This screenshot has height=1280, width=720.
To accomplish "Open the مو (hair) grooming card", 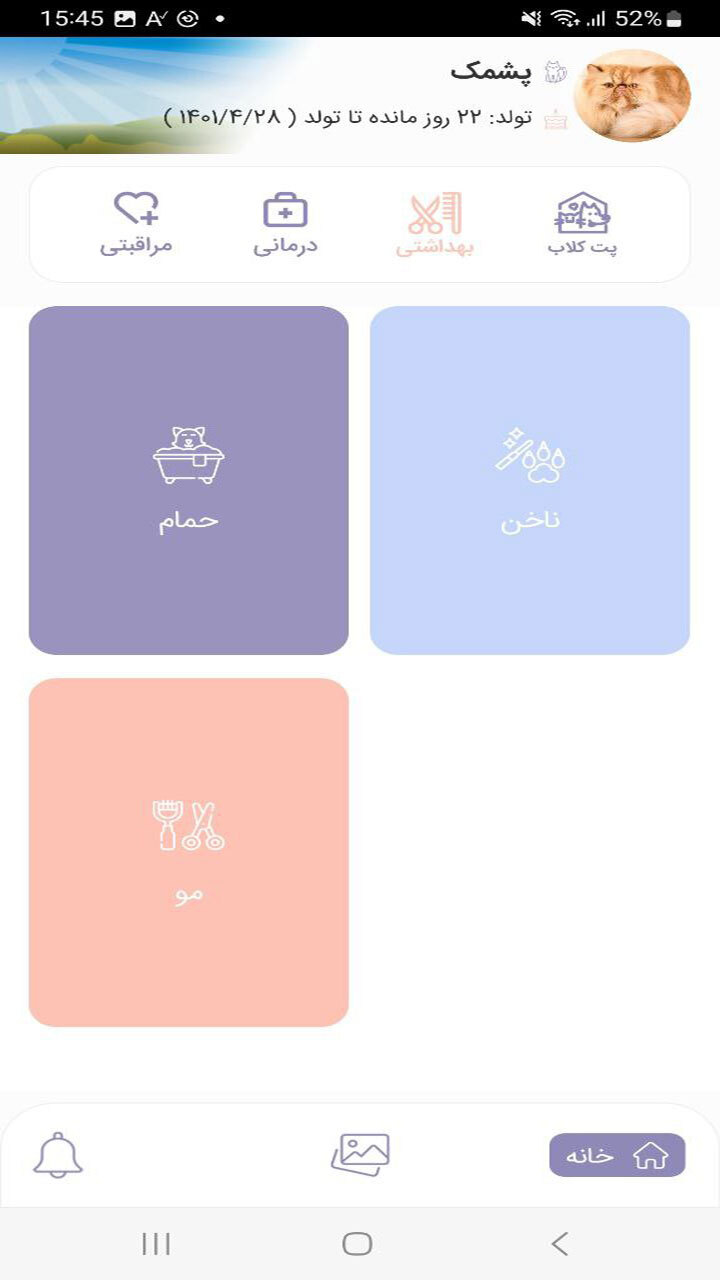I will click(x=188, y=852).
